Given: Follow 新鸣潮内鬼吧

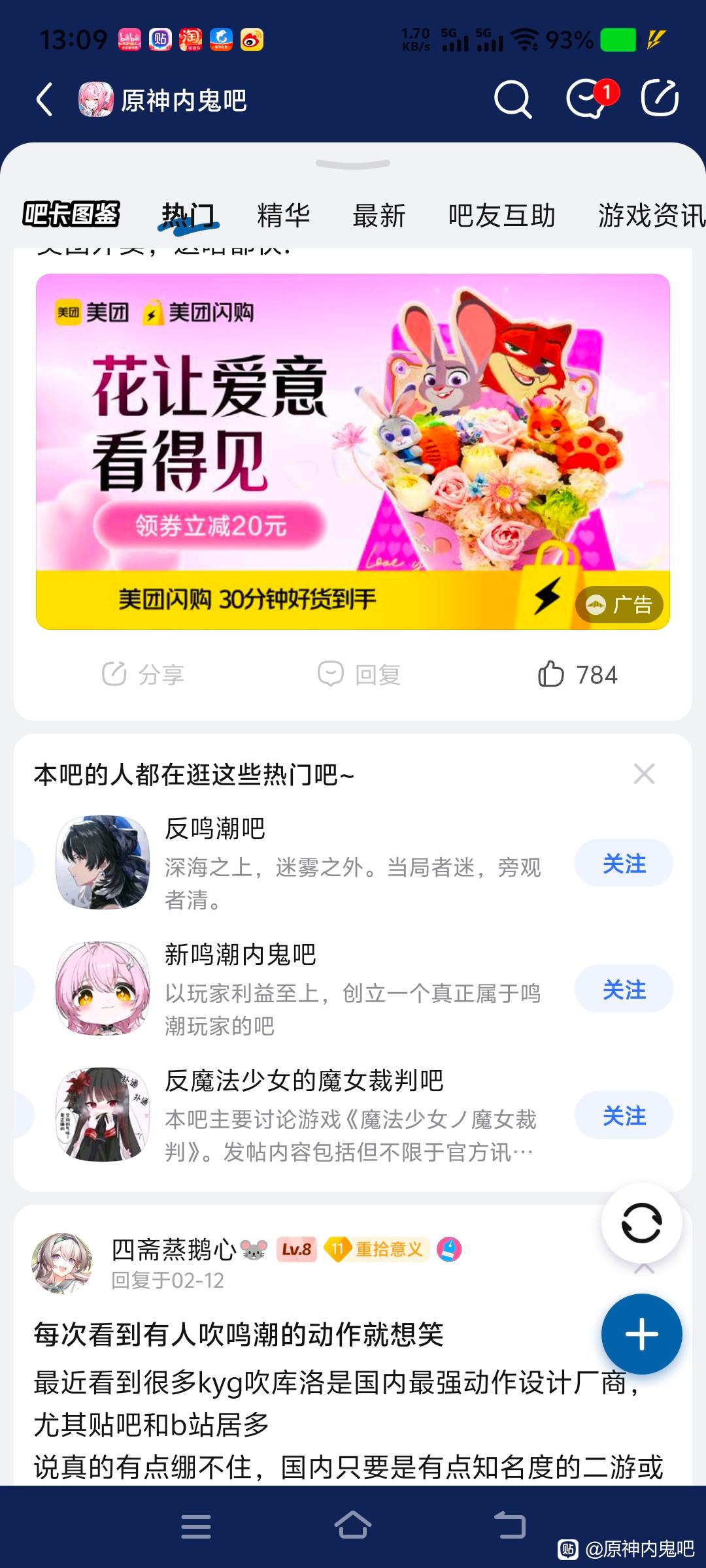Looking at the screenshot, I should pyautogui.click(x=623, y=990).
